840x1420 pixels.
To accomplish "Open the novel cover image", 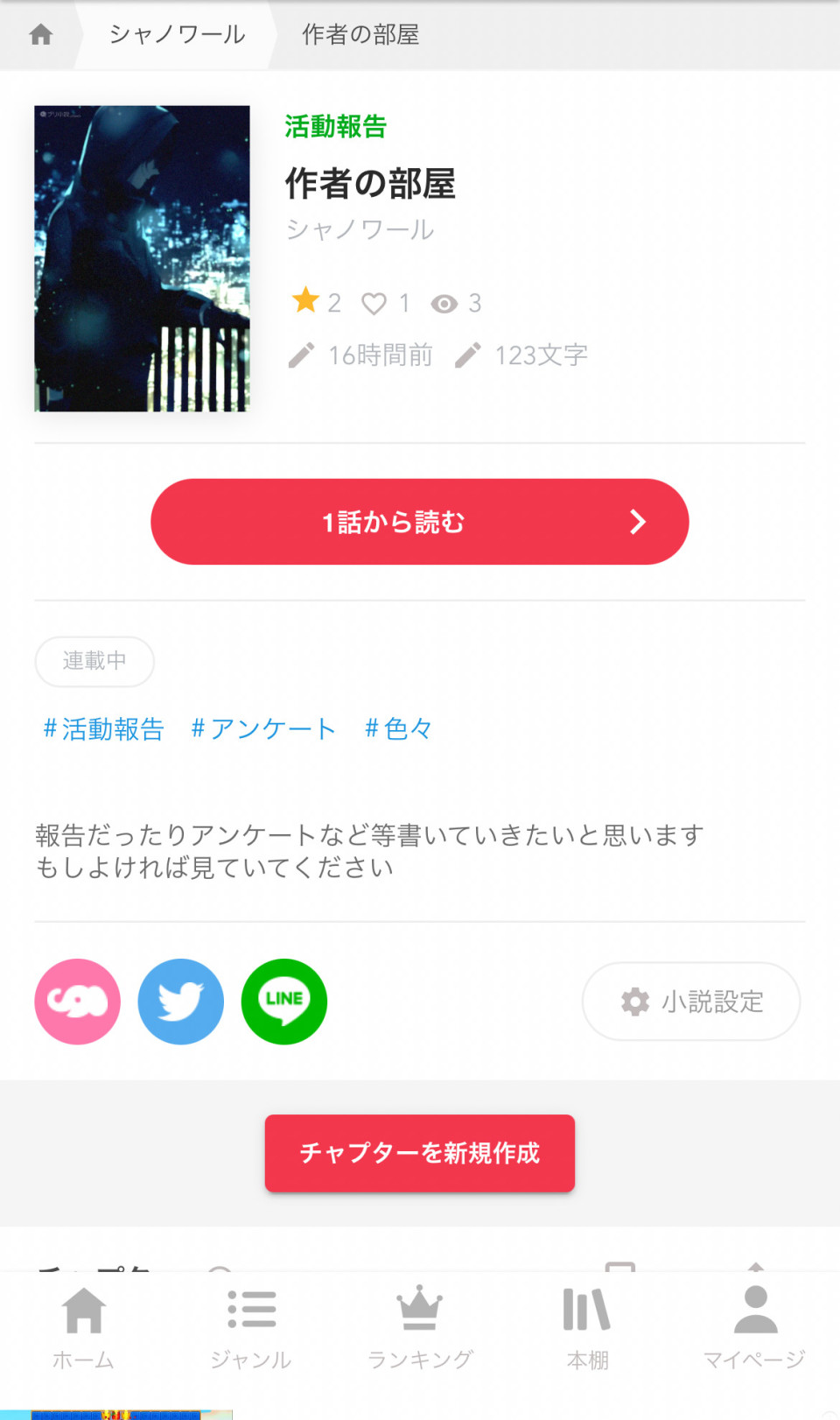I will (142, 258).
